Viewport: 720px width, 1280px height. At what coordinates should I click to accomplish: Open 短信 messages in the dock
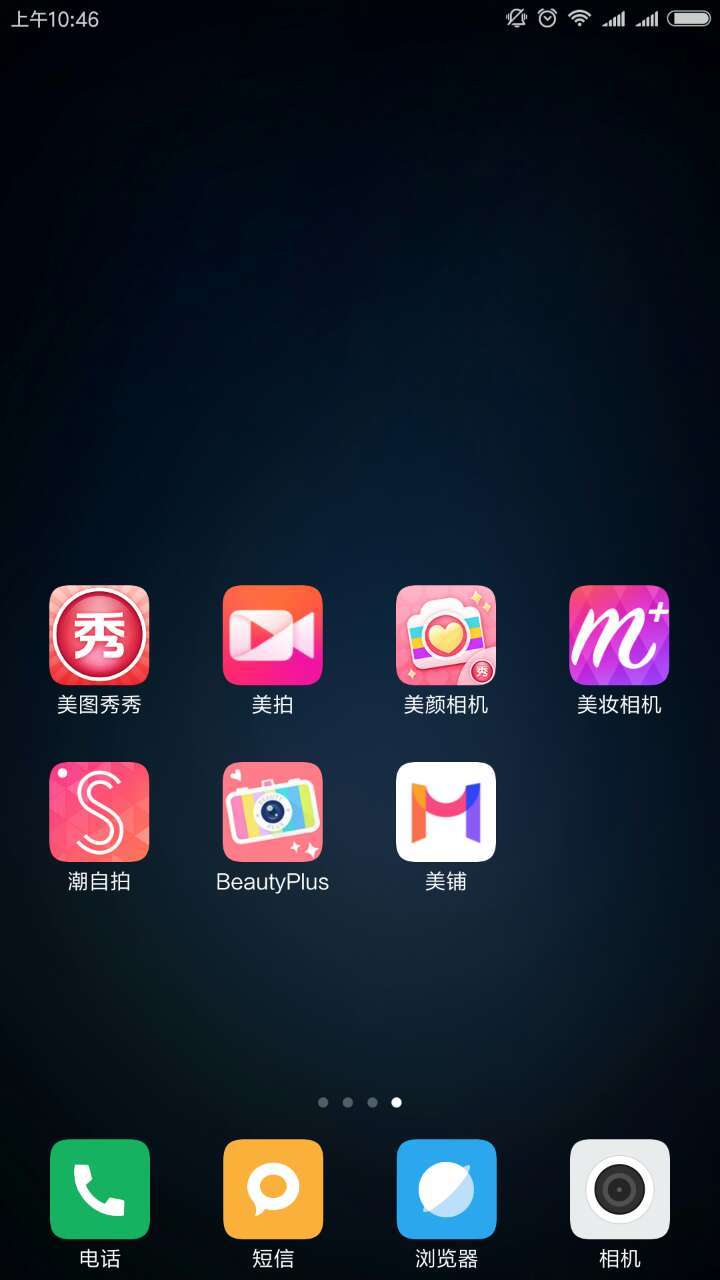coord(272,1189)
